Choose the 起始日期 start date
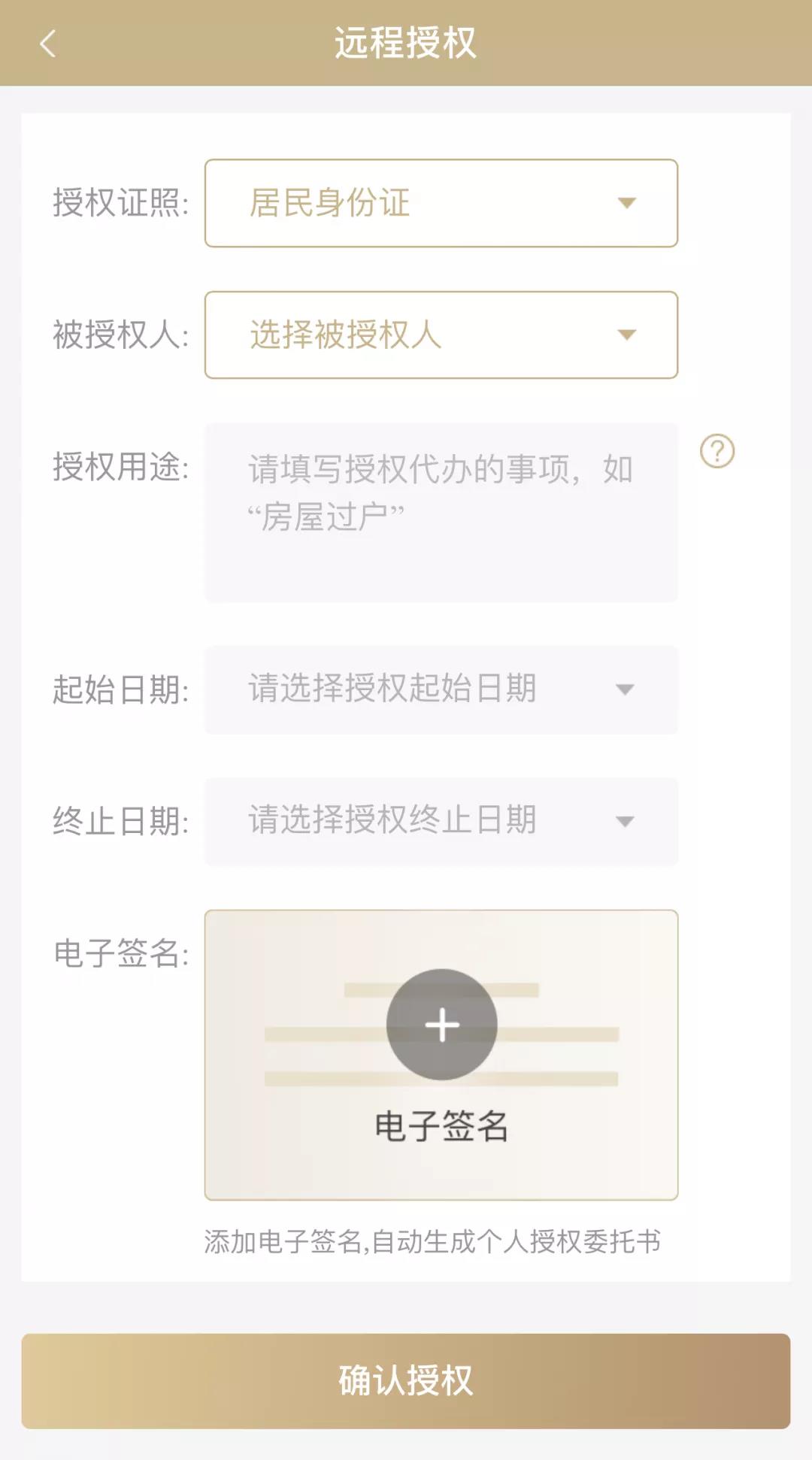The image size is (812, 1460). [x=441, y=689]
